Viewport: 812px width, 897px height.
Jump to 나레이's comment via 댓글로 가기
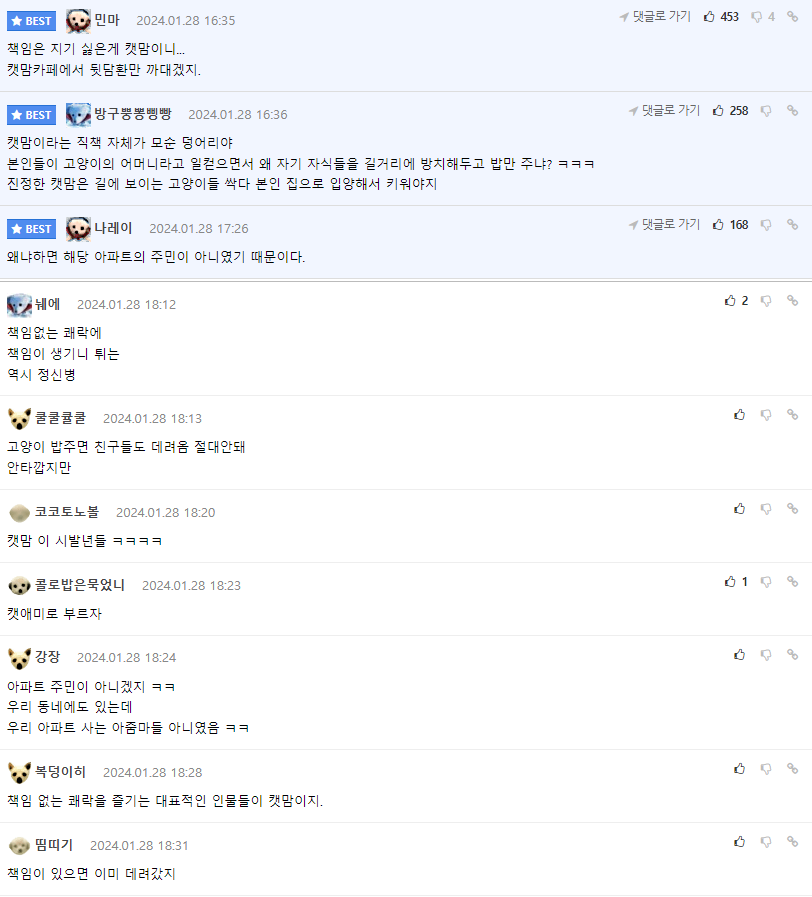click(664, 225)
